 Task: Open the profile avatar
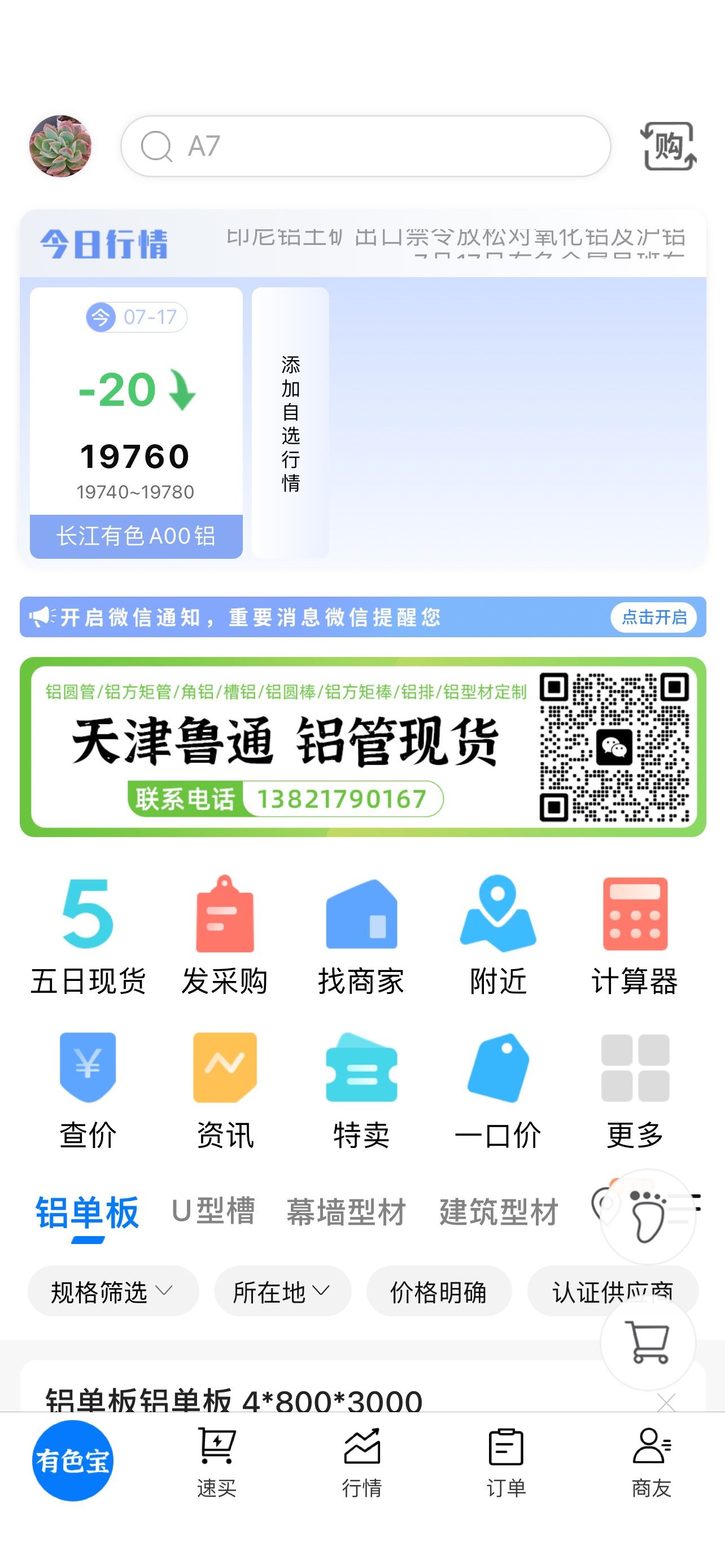point(60,146)
